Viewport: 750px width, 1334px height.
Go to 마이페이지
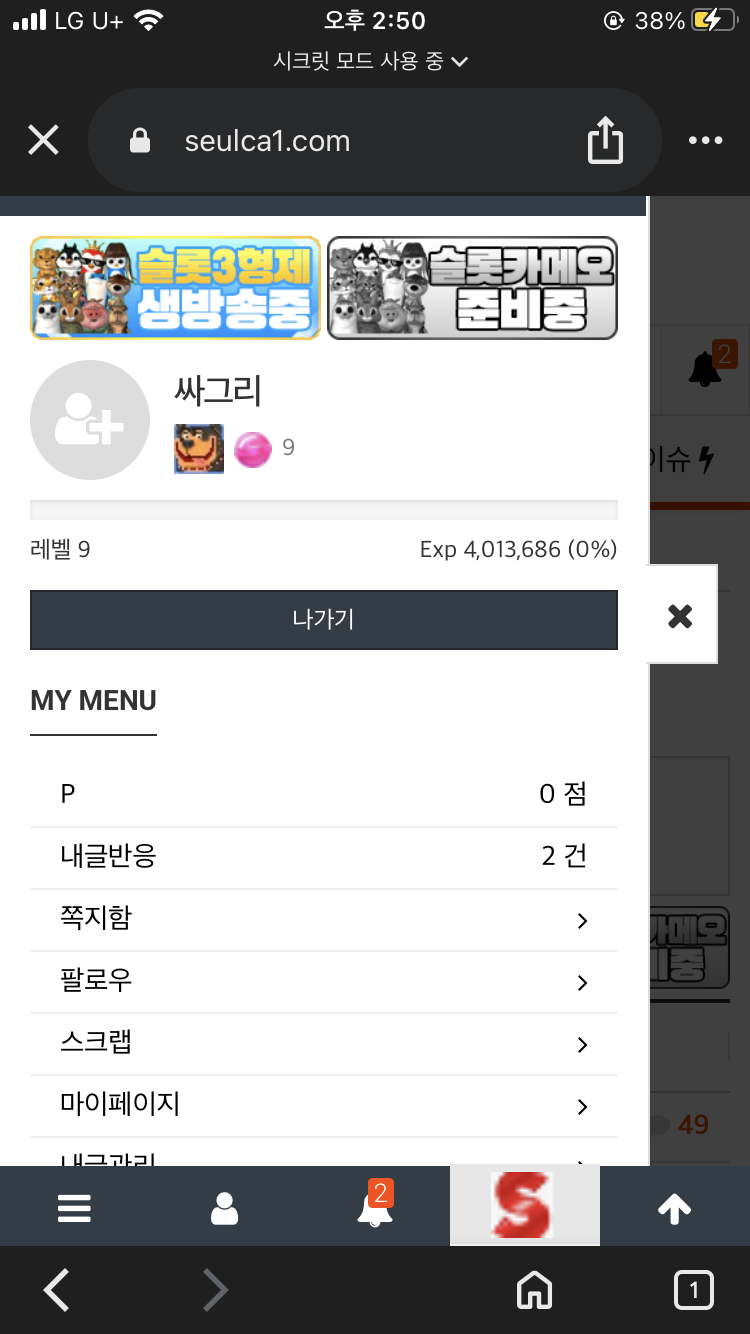pos(323,1105)
